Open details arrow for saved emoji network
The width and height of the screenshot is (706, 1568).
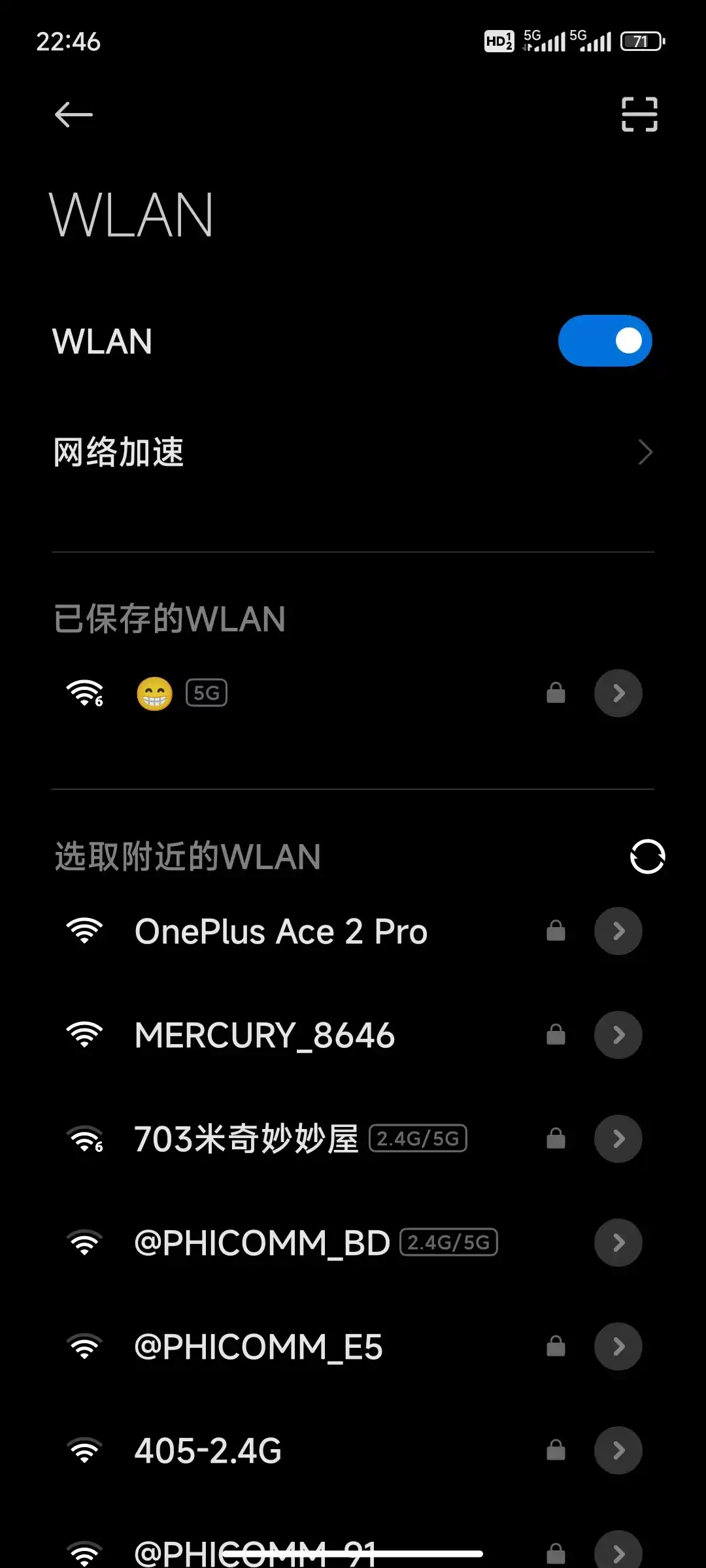618,693
